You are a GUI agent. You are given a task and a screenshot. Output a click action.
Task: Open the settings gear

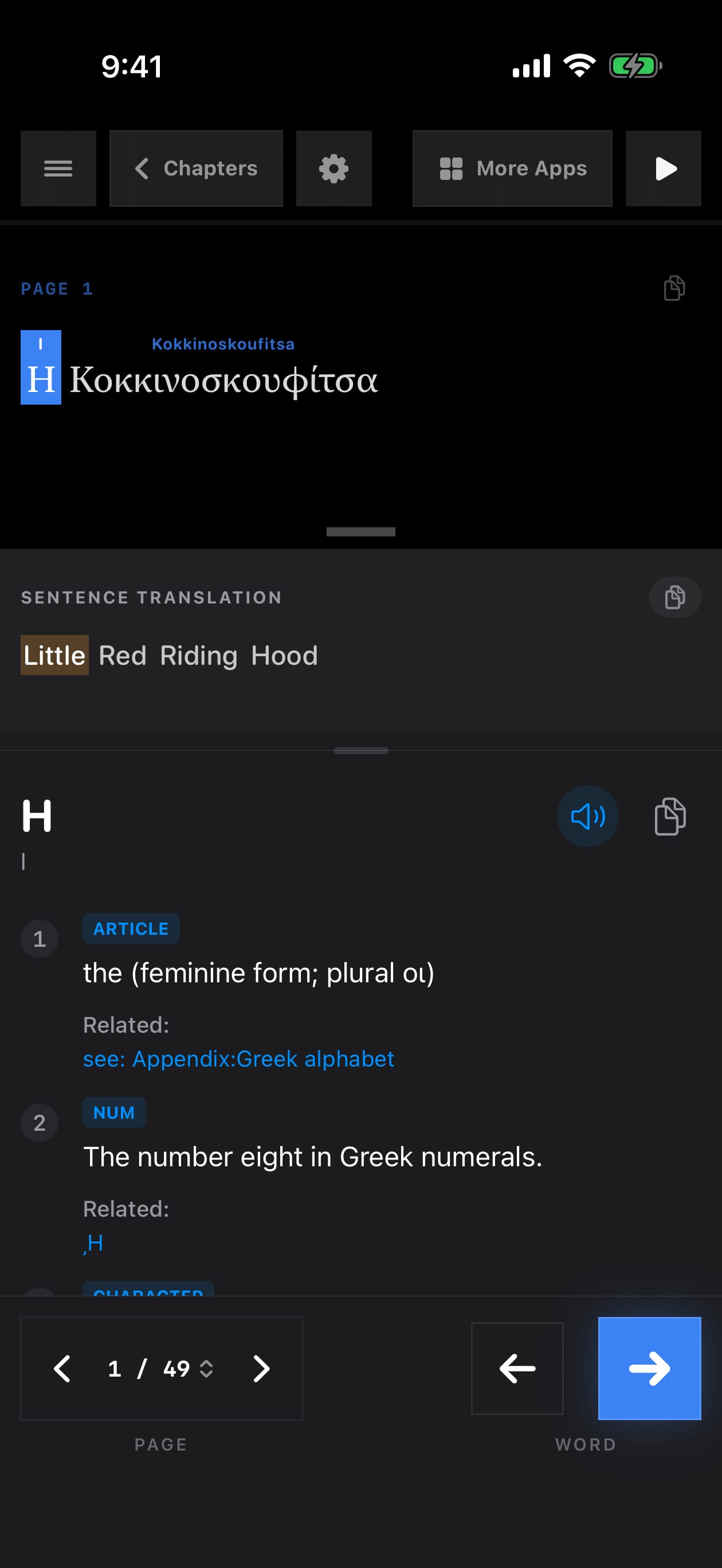coord(333,168)
